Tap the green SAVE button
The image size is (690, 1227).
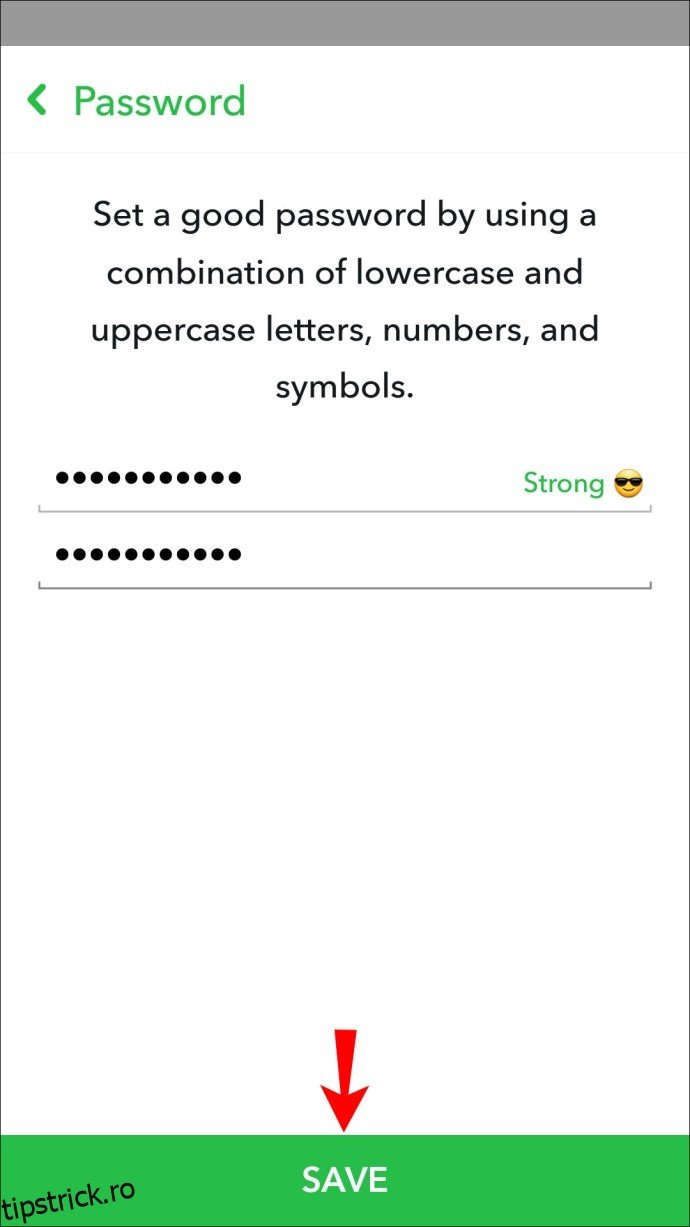tap(345, 1180)
